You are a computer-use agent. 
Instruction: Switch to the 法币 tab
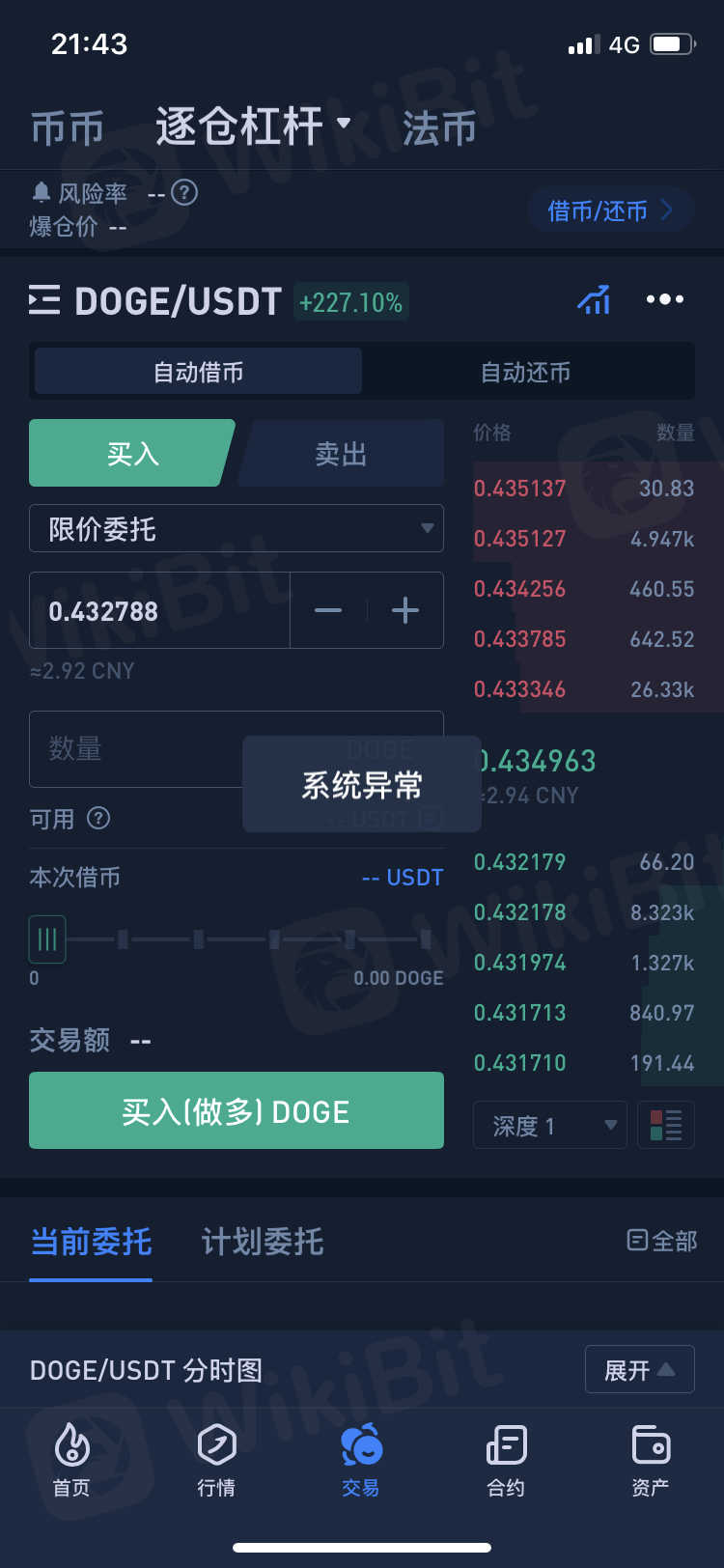439,127
